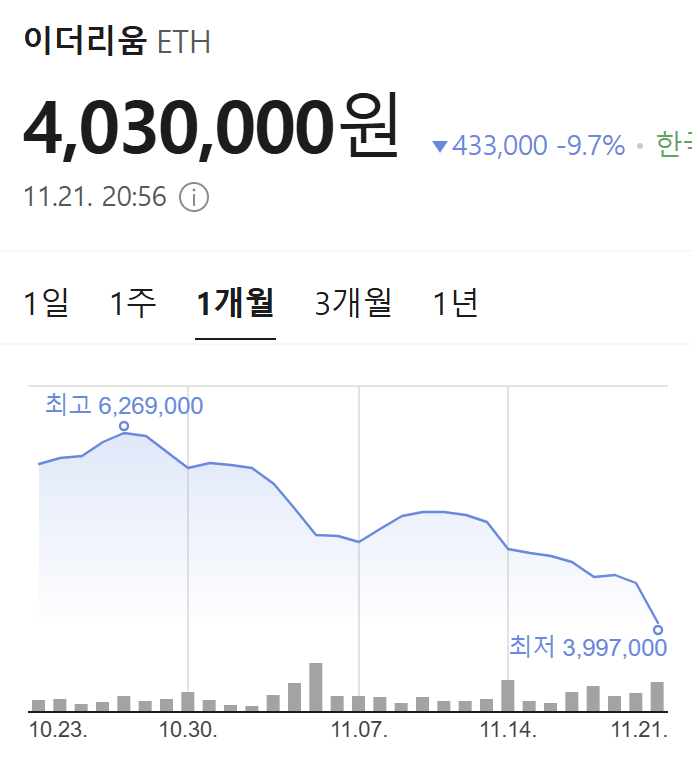The height and width of the screenshot is (766, 692).
Task: Switch to the 1주 chart range
Action: pyautogui.click(x=133, y=302)
